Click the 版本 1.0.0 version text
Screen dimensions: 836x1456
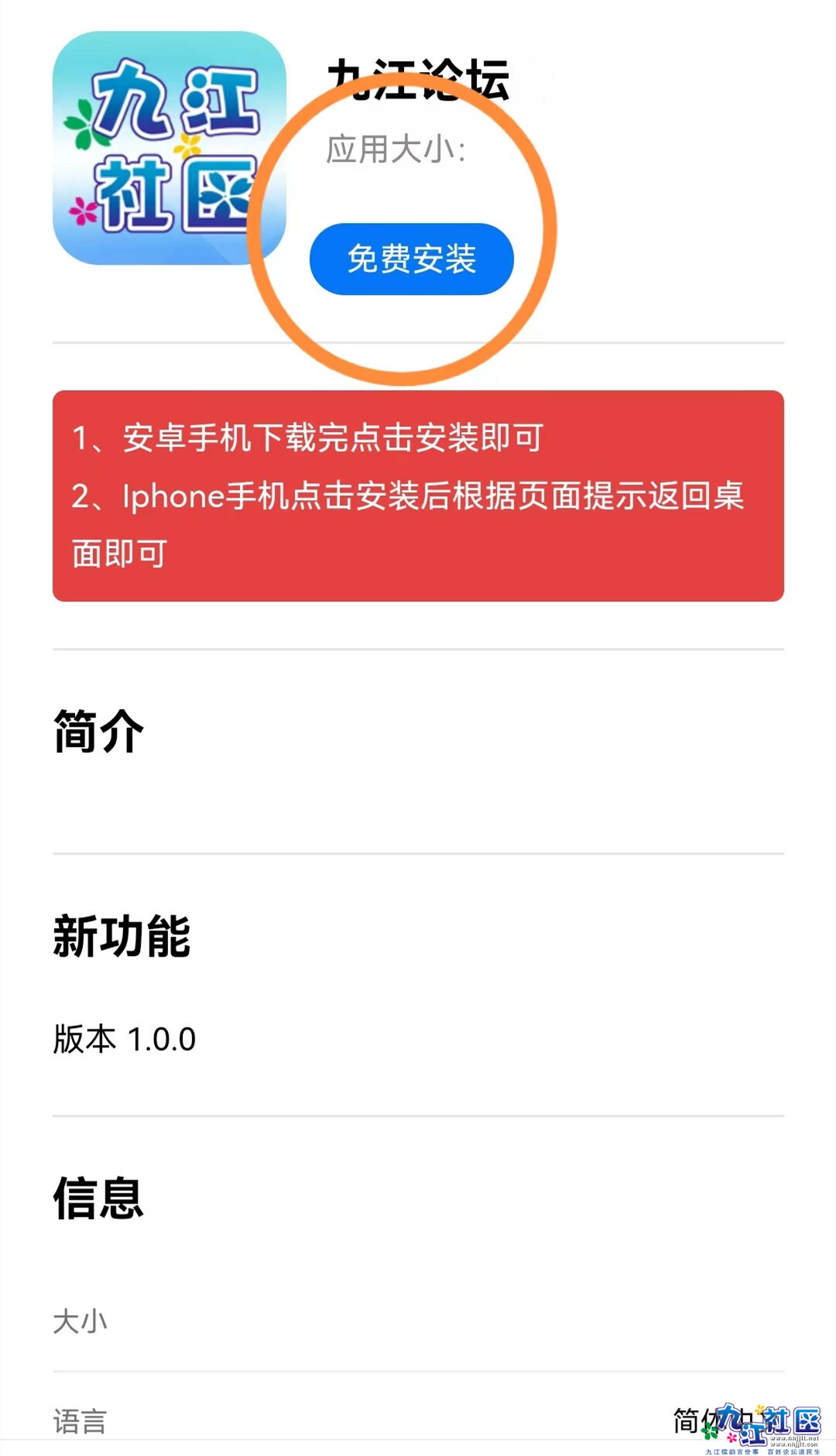pos(124,1040)
